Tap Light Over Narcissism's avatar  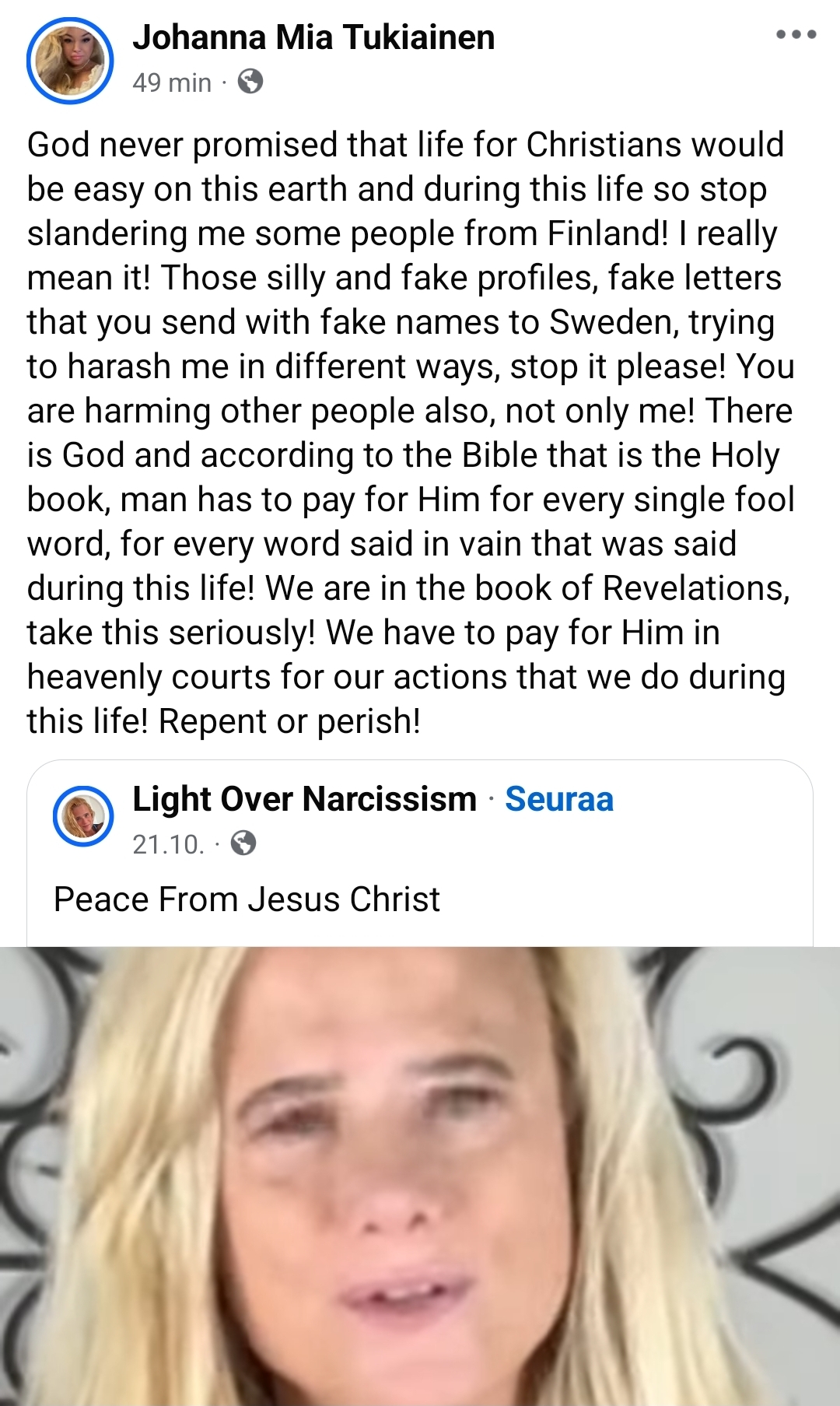tap(83, 816)
